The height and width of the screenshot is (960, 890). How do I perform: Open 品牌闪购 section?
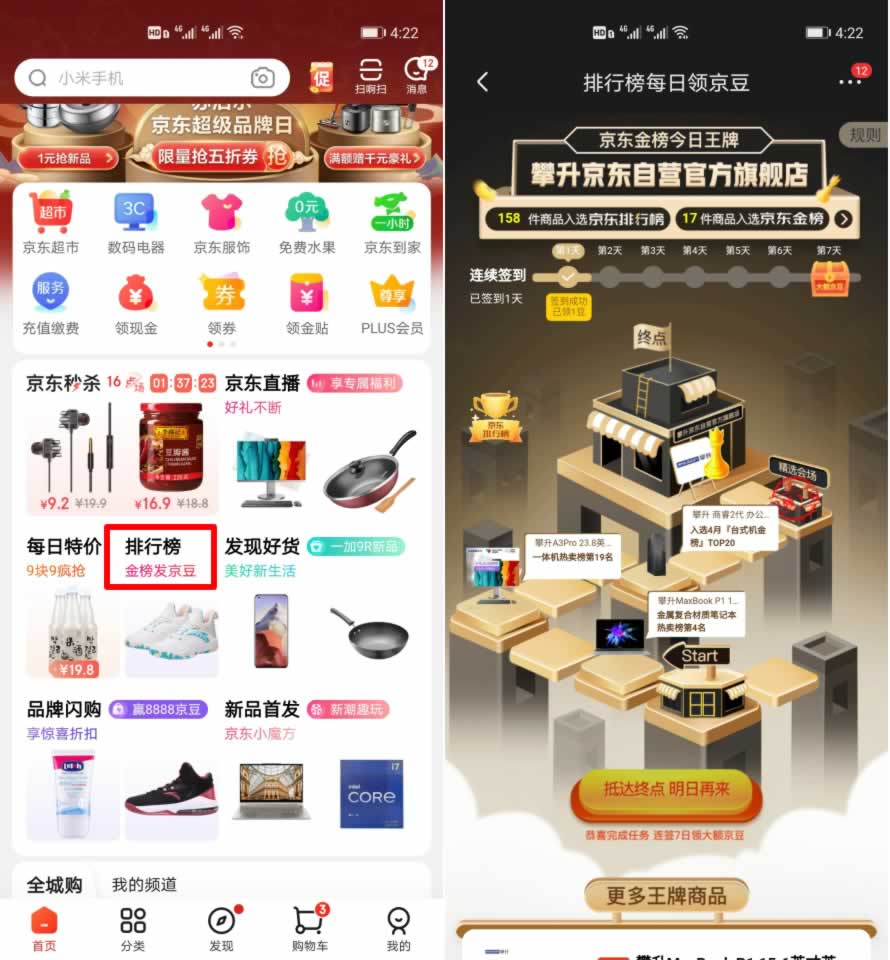pos(64,709)
